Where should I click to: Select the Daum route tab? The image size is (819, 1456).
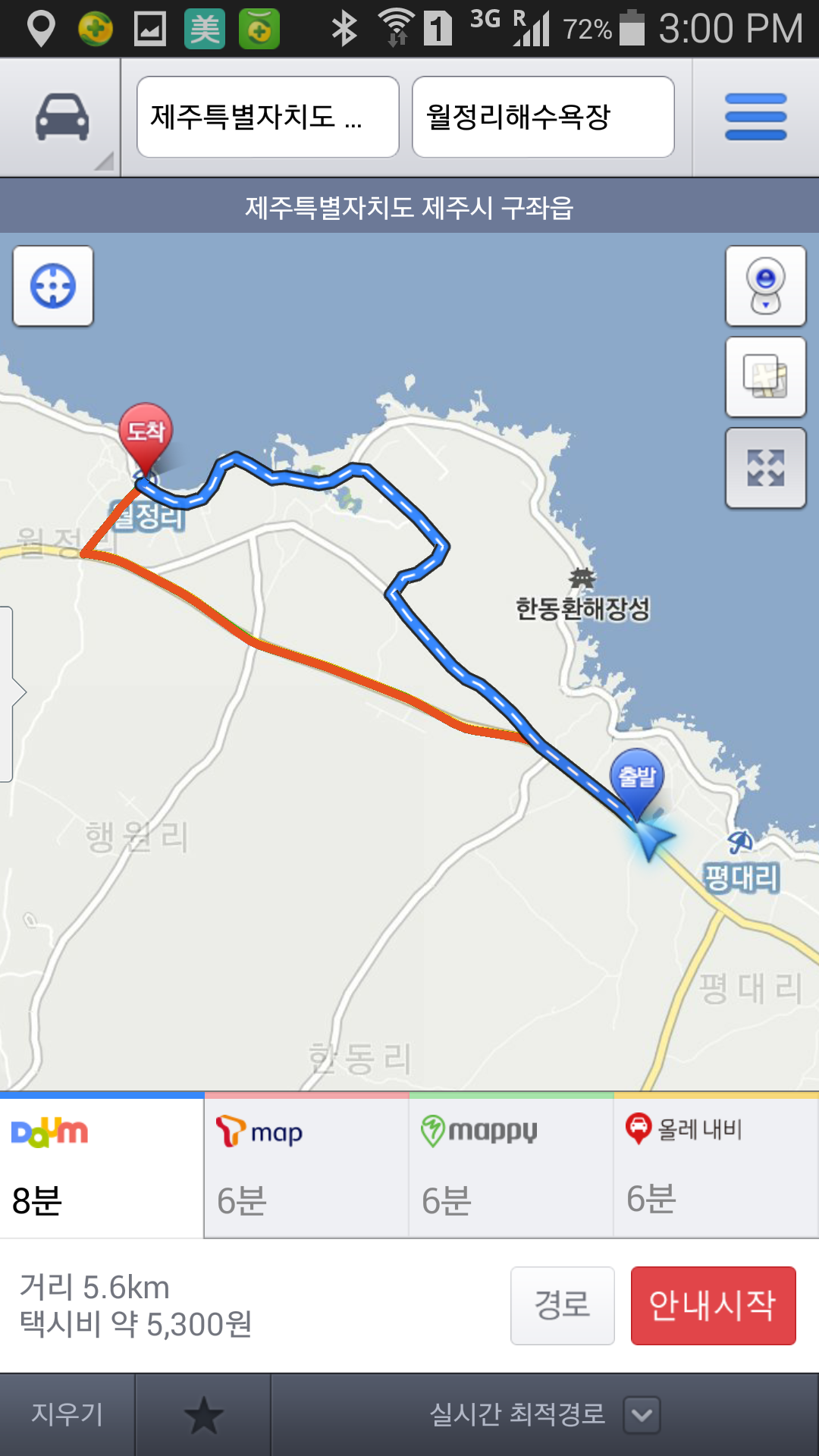pyautogui.click(x=102, y=1166)
